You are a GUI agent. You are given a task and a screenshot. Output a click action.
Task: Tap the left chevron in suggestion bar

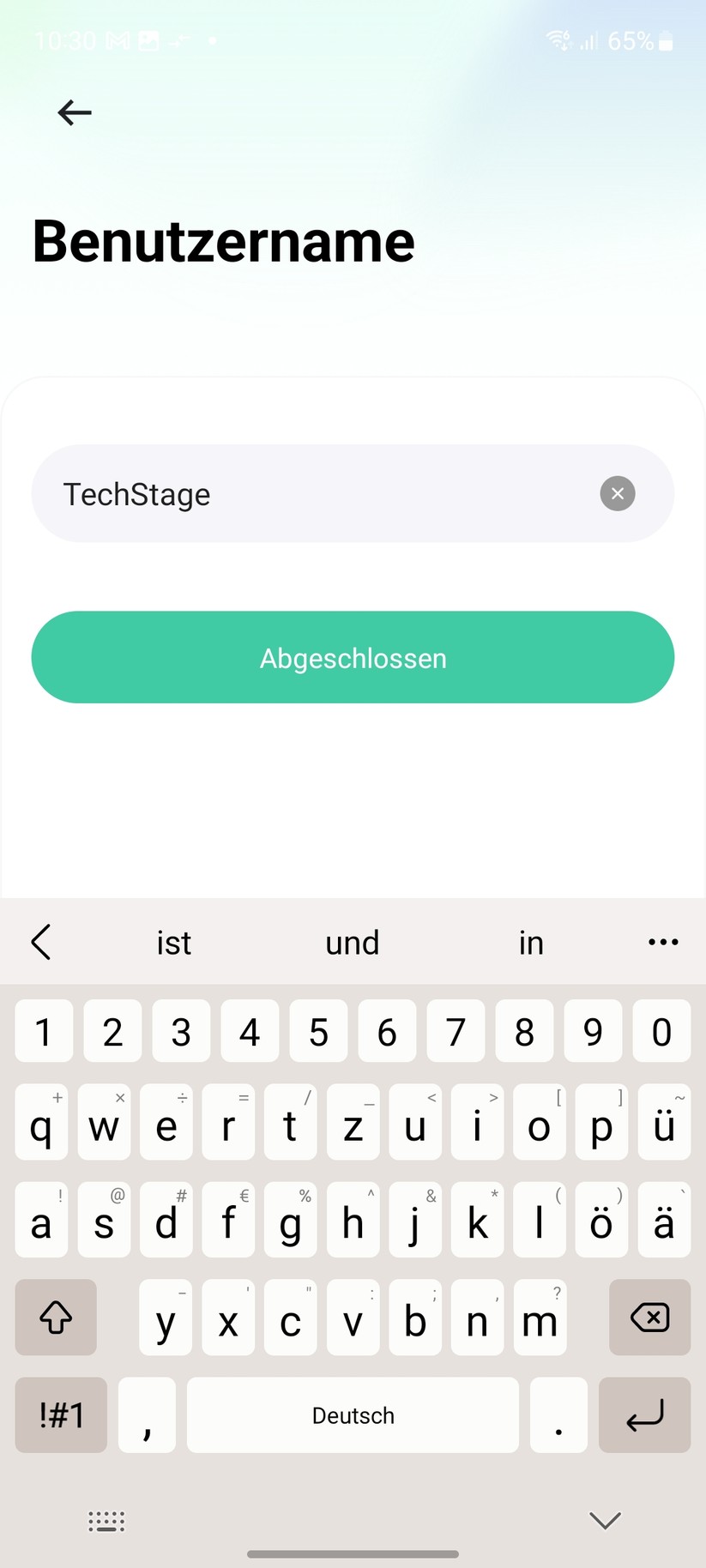41,942
